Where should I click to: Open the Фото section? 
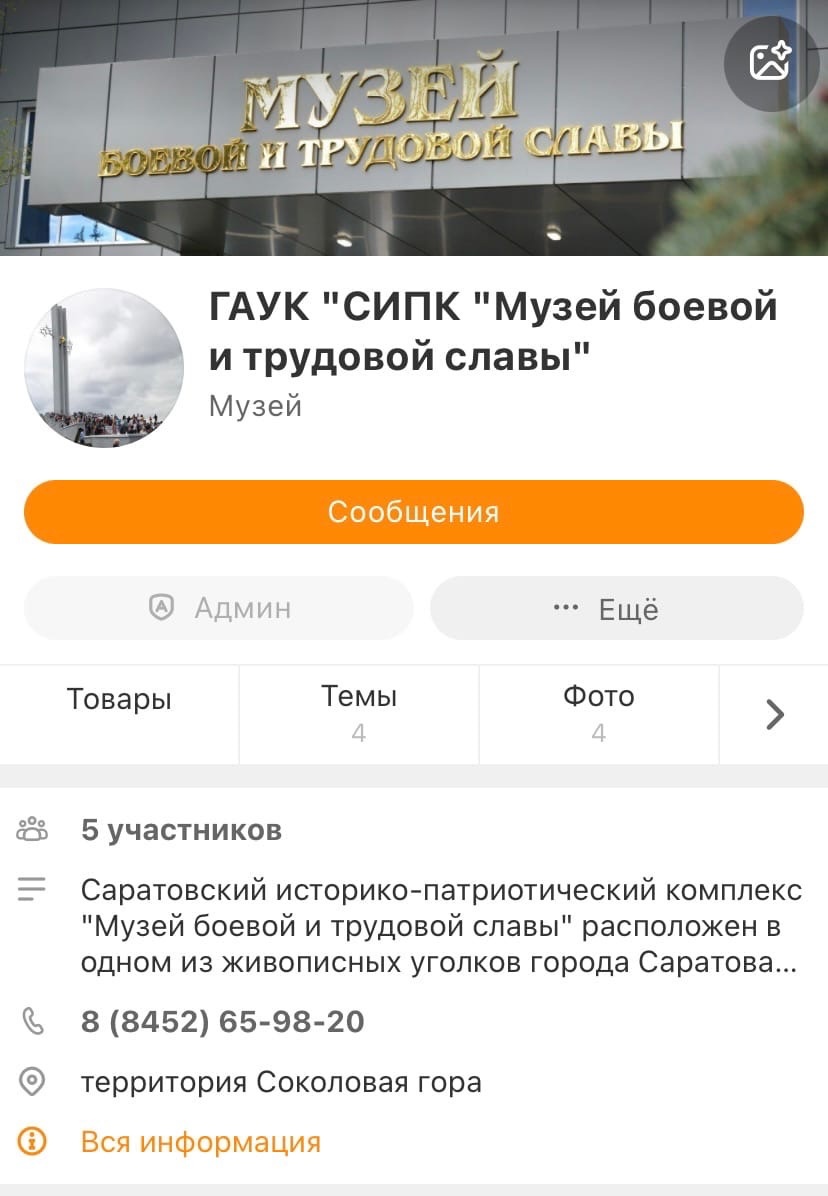point(598,713)
